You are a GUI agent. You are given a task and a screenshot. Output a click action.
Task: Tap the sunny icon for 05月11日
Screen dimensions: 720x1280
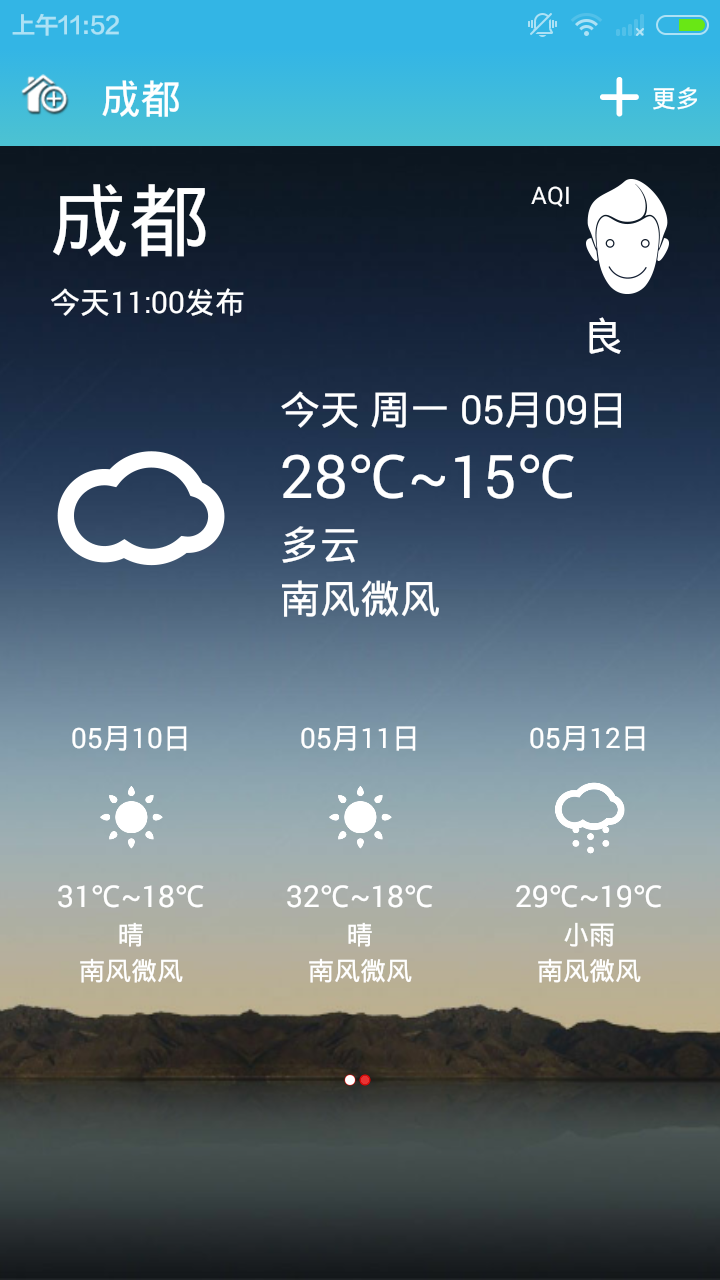pyautogui.click(x=360, y=815)
